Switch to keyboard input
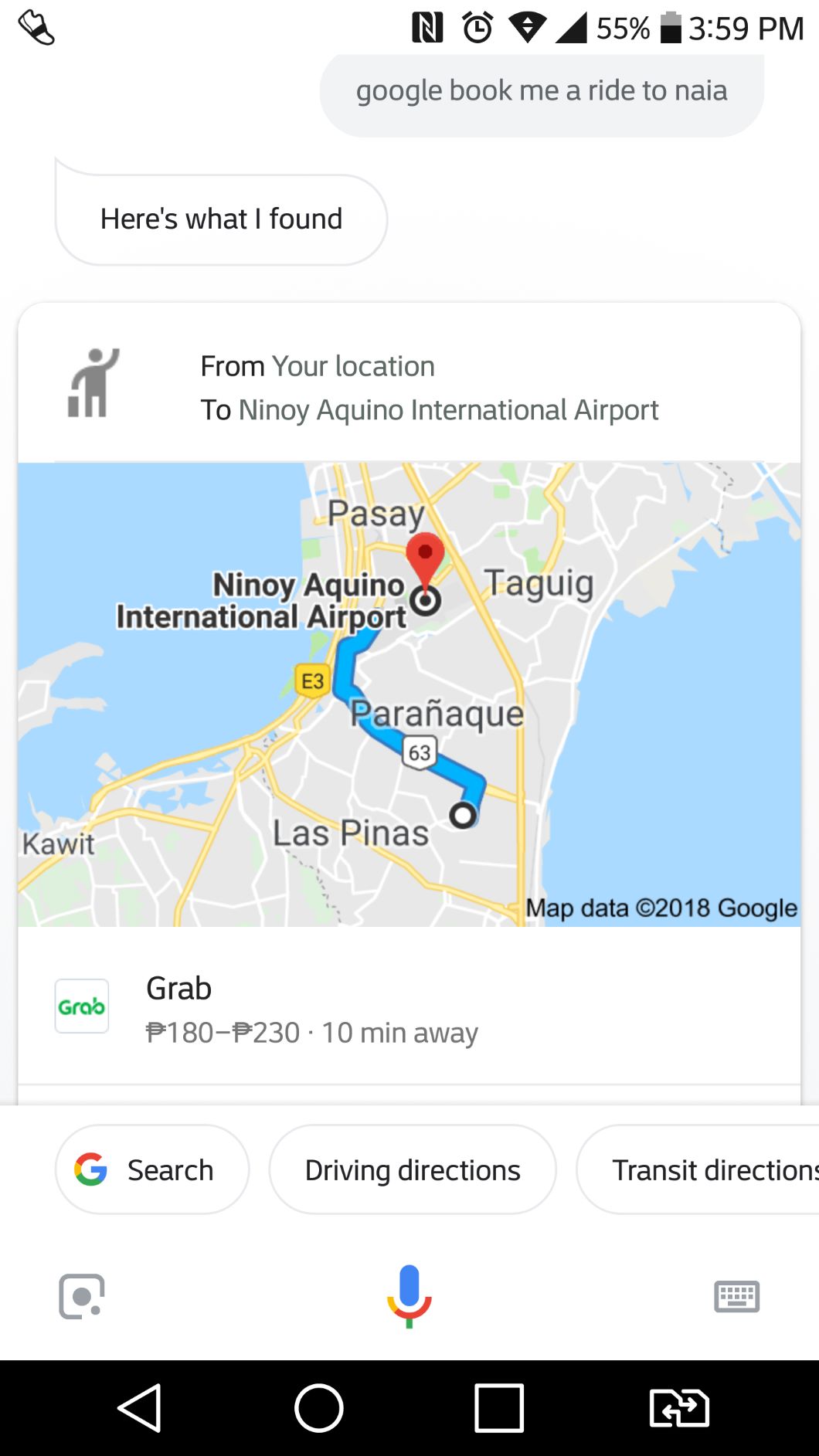The height and width of the screenshot is (1456, 819). (736, 1296)
